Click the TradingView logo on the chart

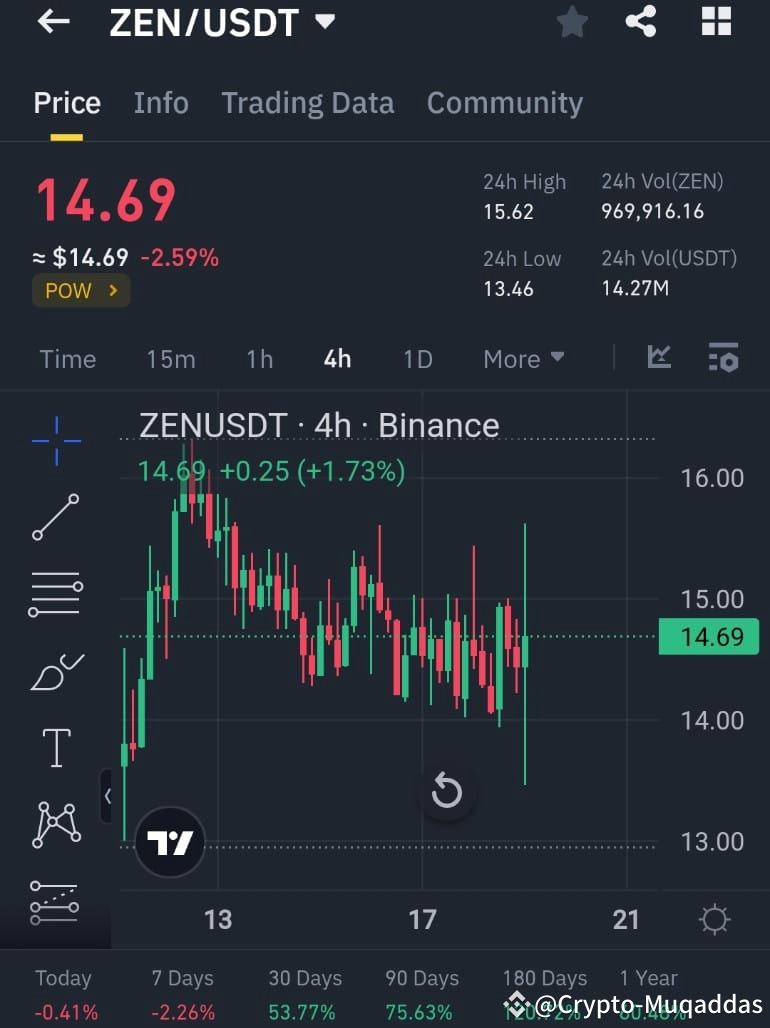[x=170, y=843]
